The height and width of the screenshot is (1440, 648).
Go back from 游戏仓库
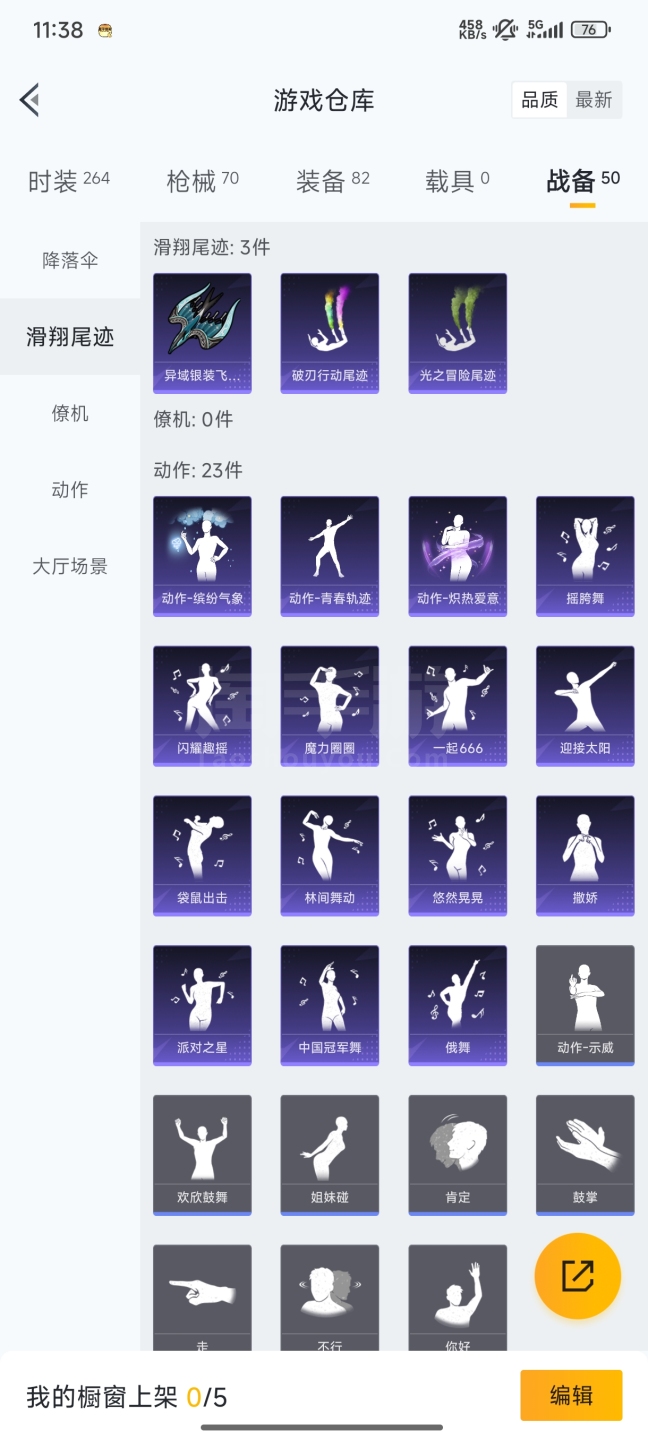[30, 100]
